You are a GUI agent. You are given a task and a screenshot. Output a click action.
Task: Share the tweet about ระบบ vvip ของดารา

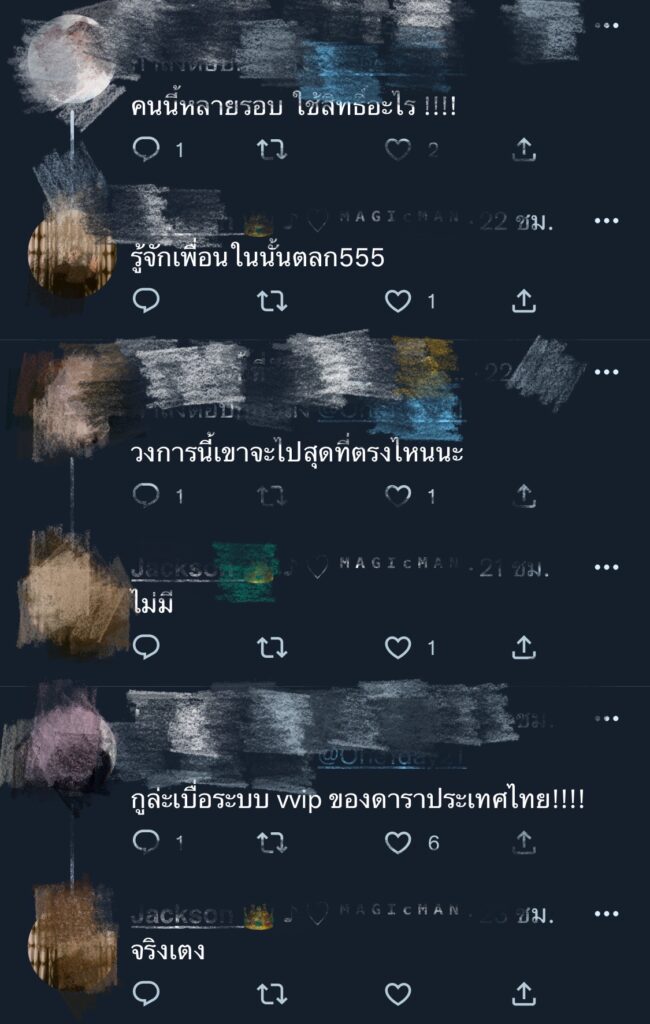tap(524, 843)
